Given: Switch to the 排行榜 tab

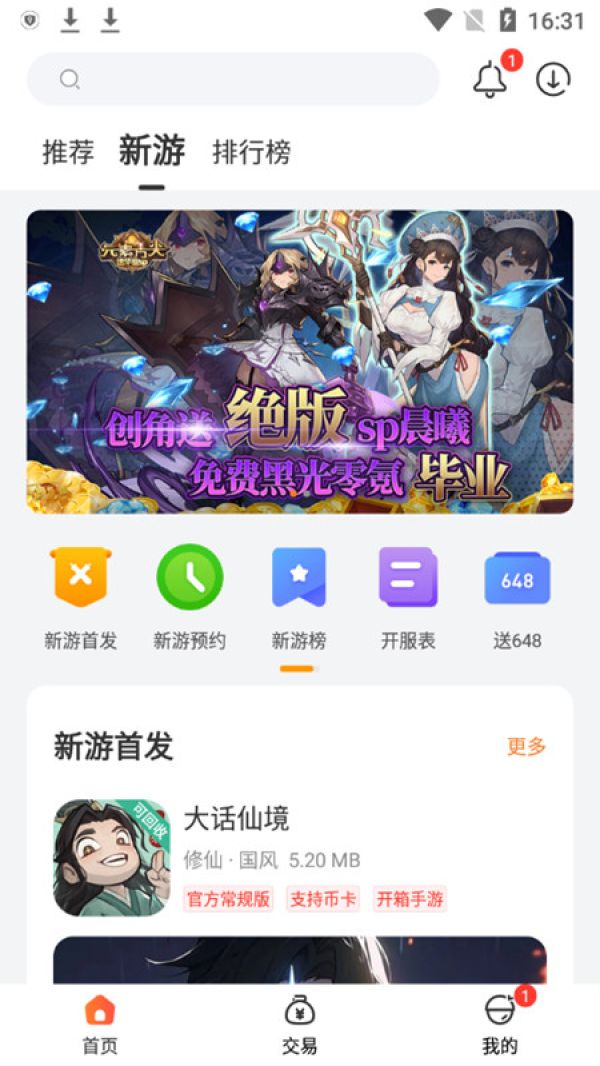Looking at the screenshot, I should [x=251, y=152].
